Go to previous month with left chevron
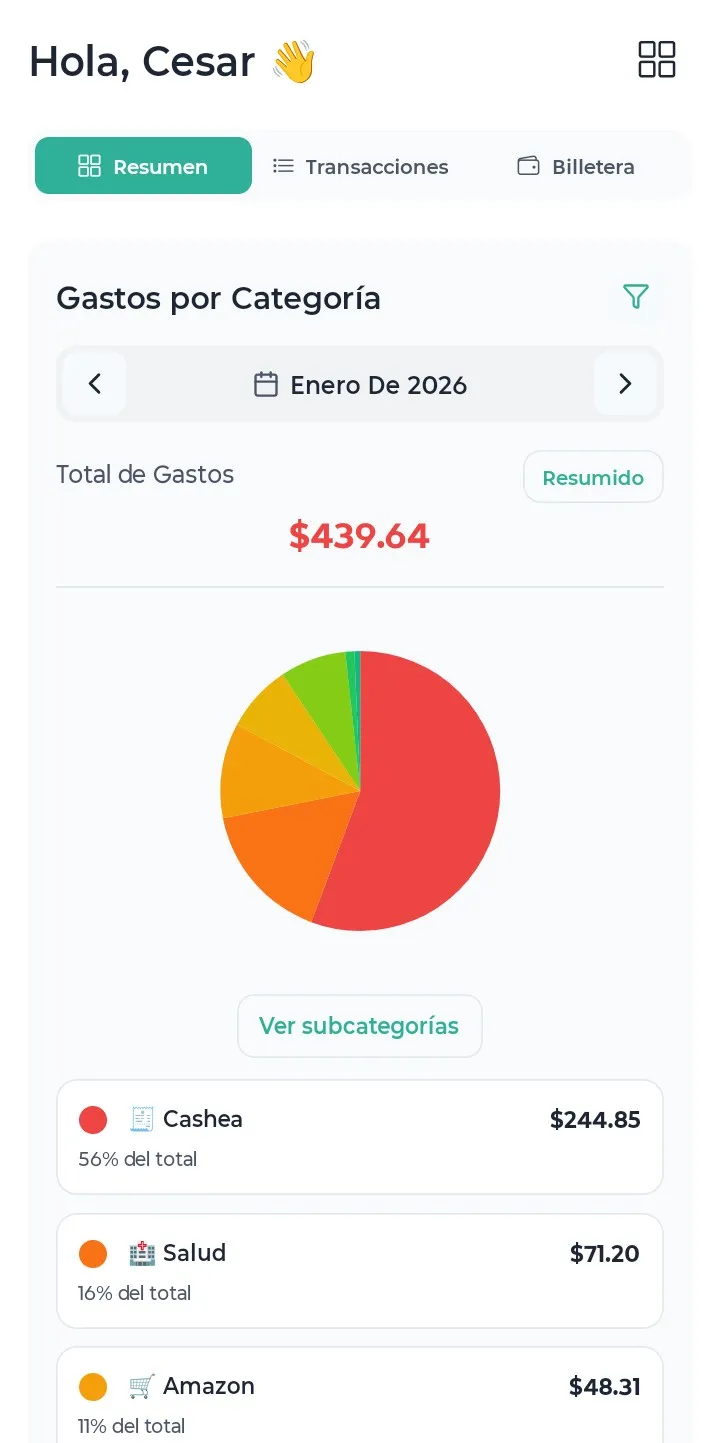The height and width of the screenshot is (1443, 720). pyautogui.click(x=94, y=384)
